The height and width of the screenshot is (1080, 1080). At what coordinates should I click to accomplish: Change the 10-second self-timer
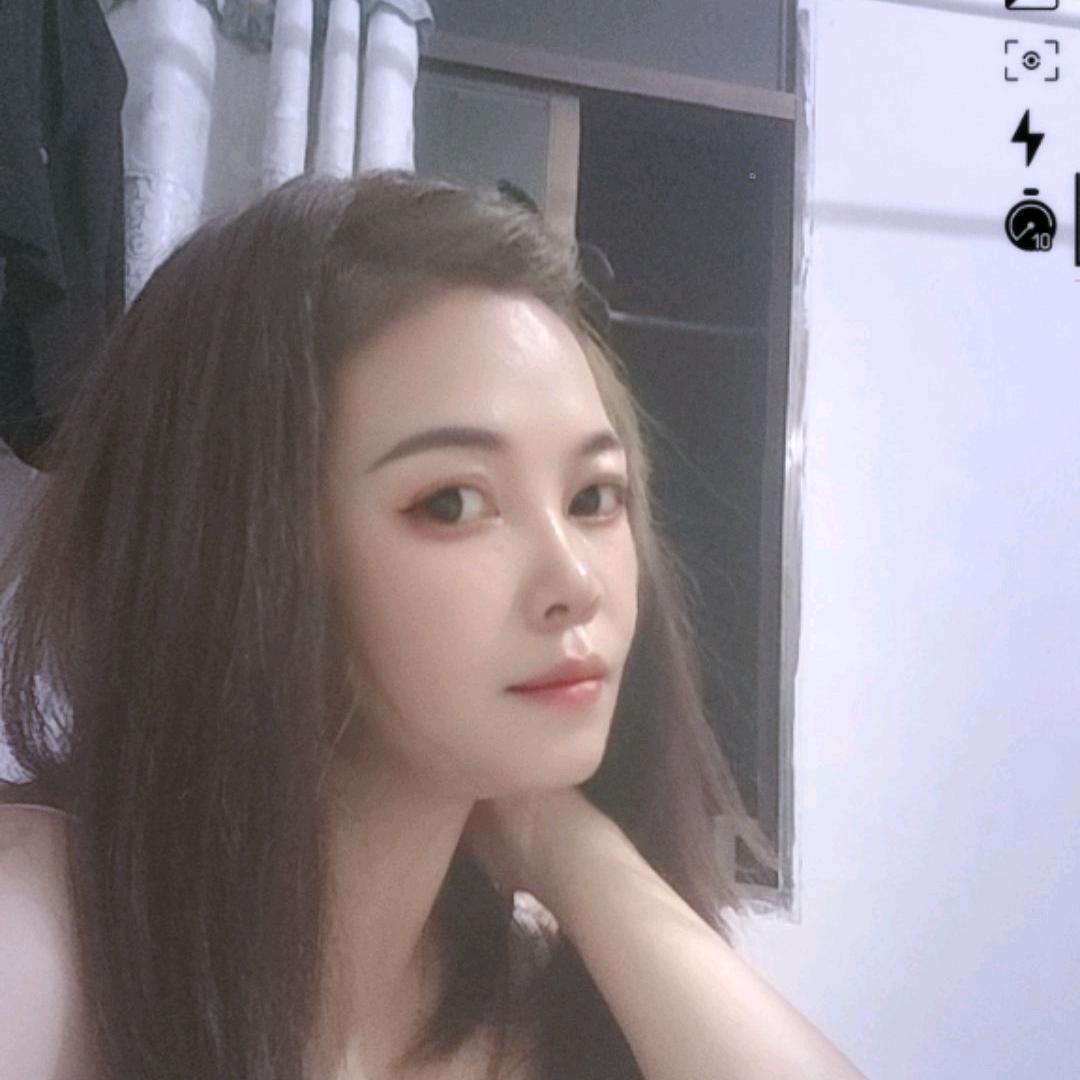[1030, 221]
